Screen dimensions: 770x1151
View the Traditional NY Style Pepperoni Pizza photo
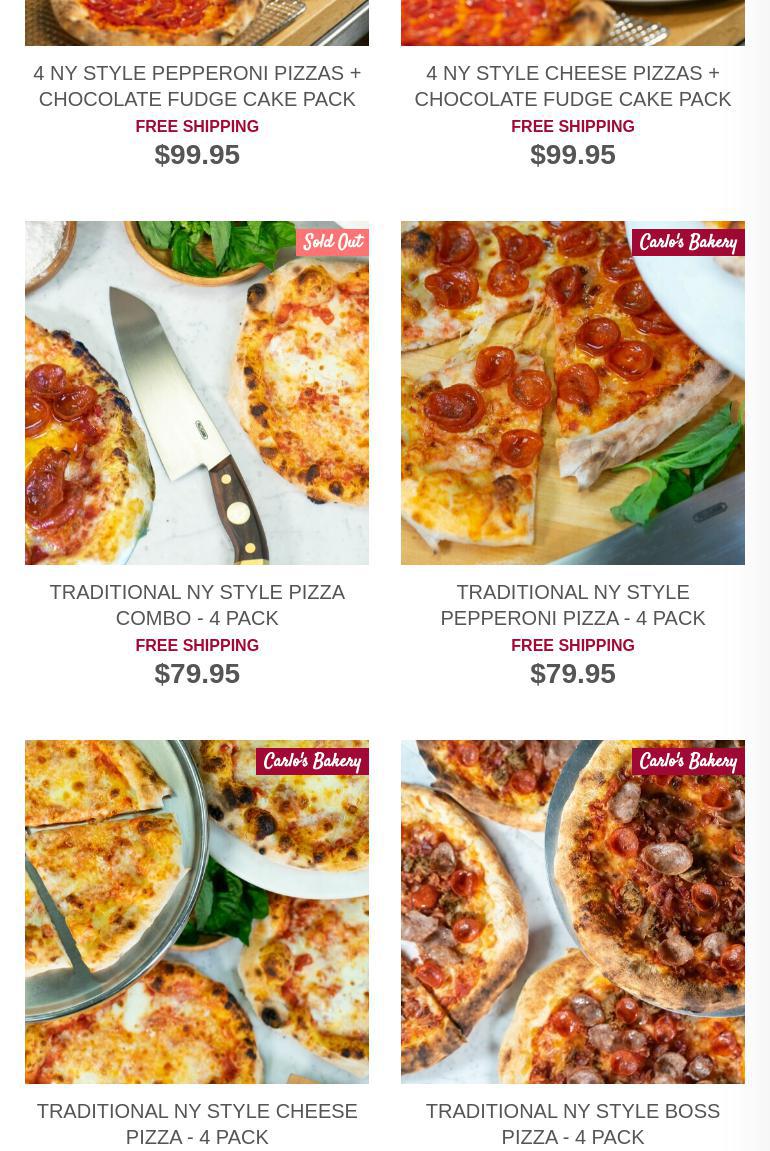[572, 393]
